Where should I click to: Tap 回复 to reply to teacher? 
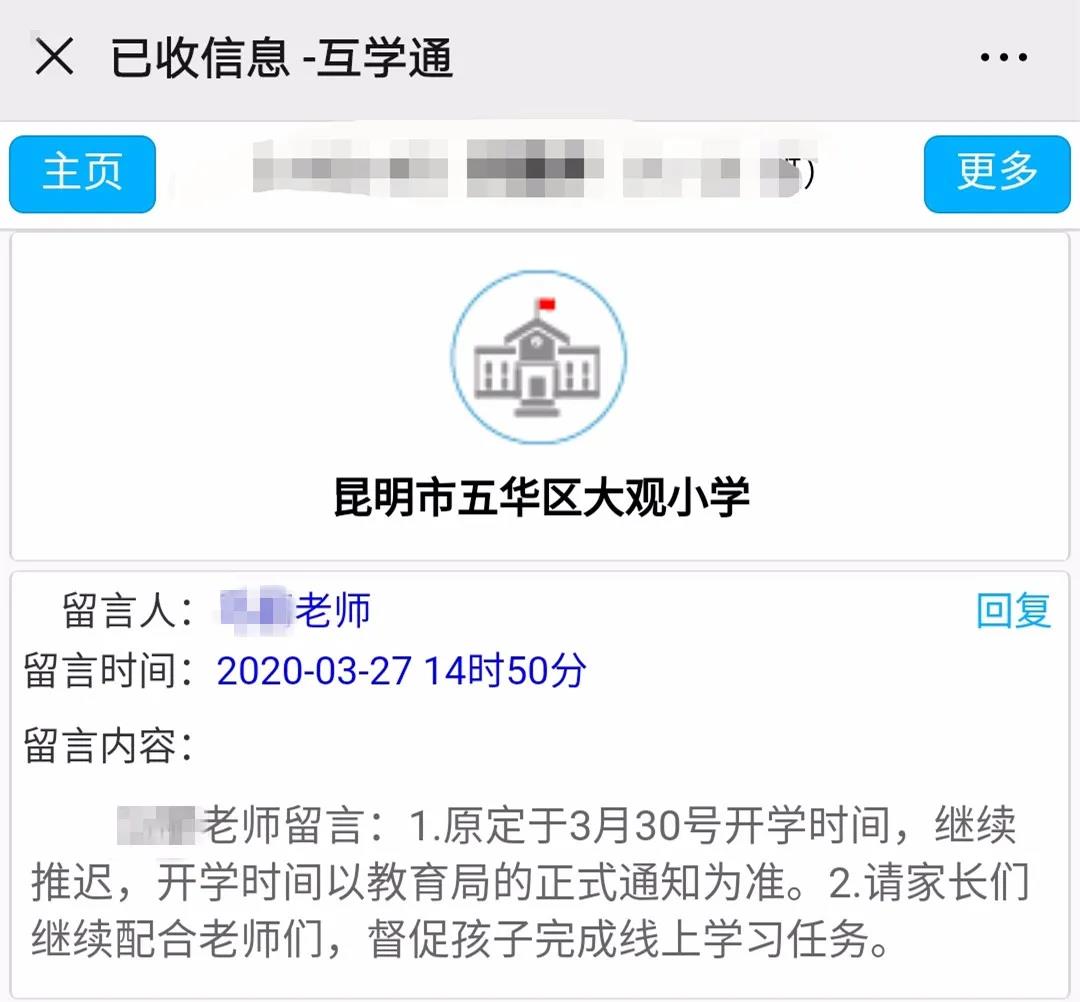(1013, 610)
